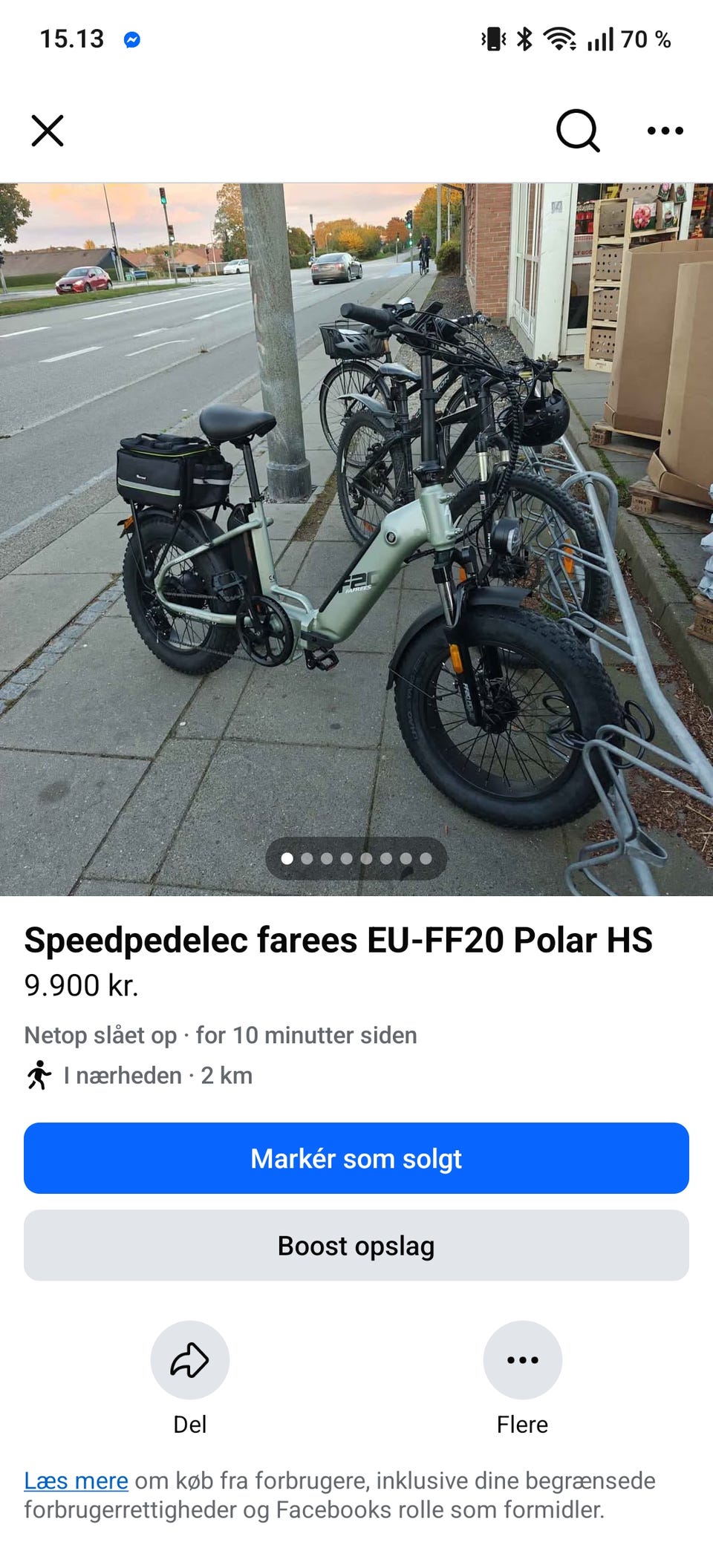The width and height of the screenshot is (713, 1568).
Task: Select the first carousel dot
Action: coord(287,859)
